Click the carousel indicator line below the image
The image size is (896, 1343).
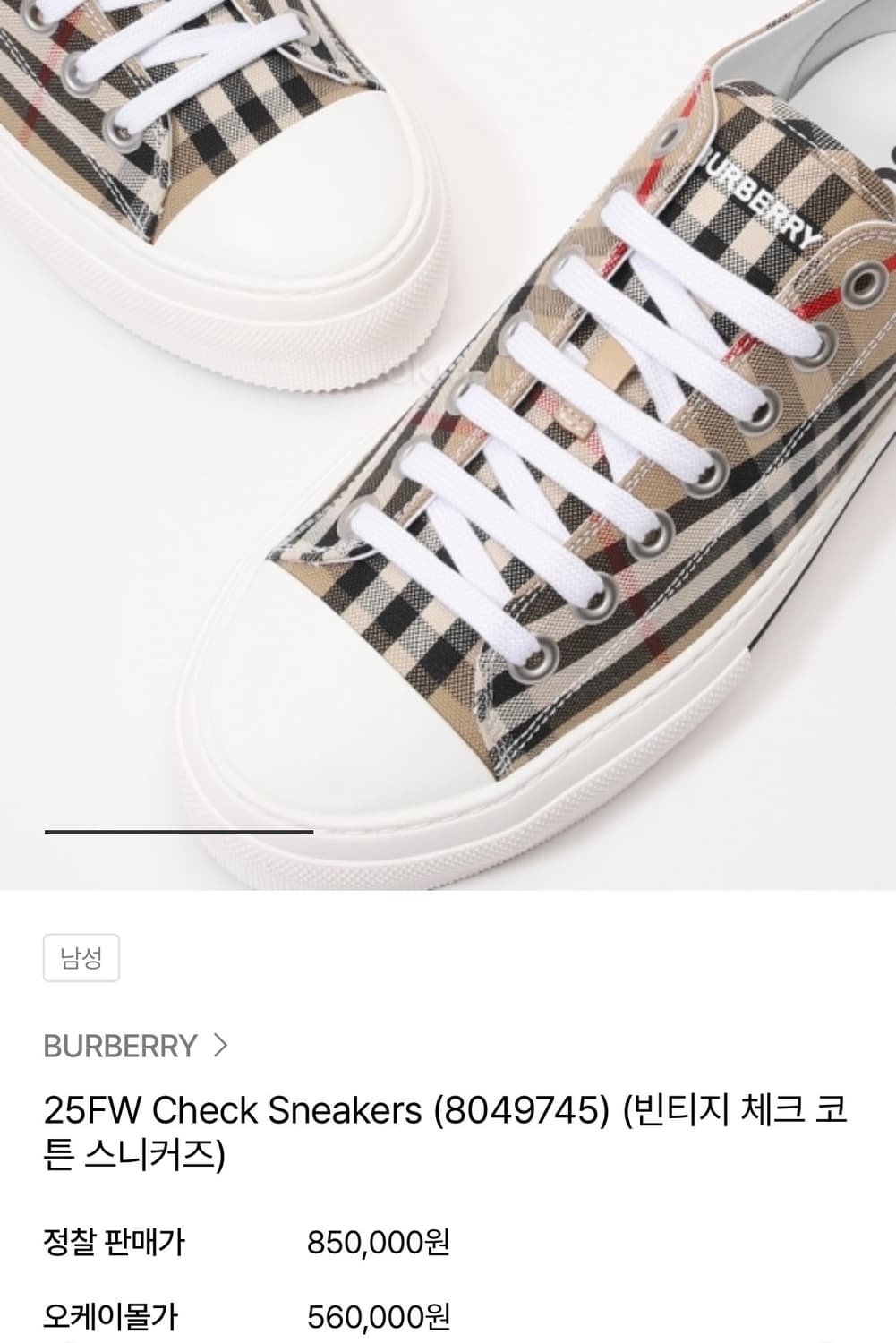tap(179, 833)
